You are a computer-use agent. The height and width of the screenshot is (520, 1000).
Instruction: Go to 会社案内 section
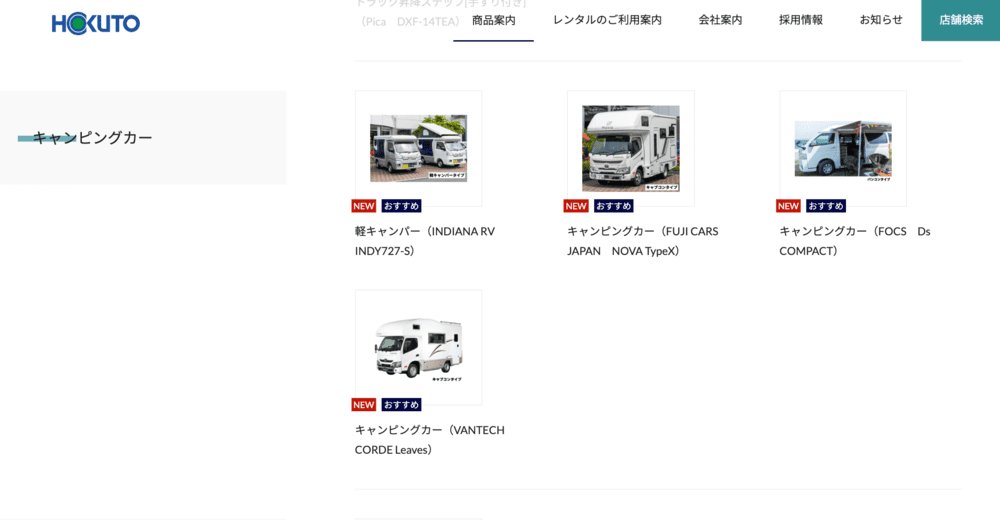click(720, 20)
